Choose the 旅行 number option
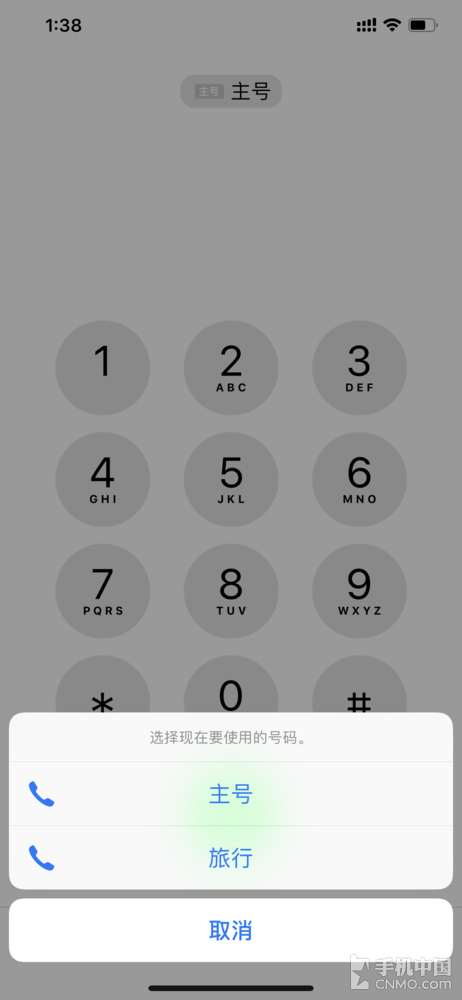 (231, 858)
